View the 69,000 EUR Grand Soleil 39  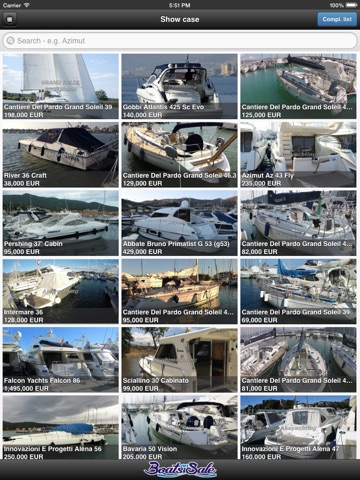[298, 292]
